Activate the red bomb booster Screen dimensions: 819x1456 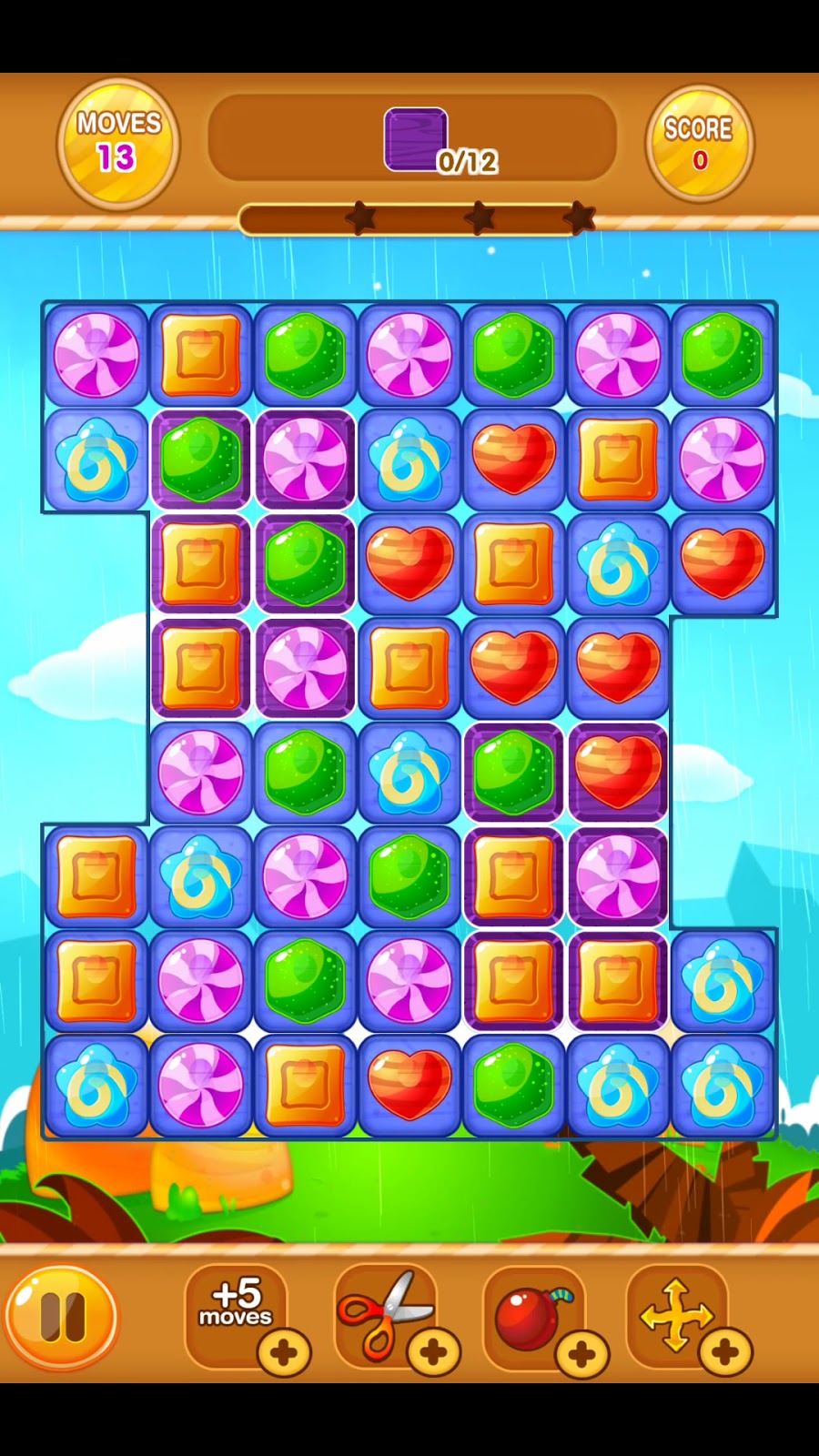(x=533, y=1315)
